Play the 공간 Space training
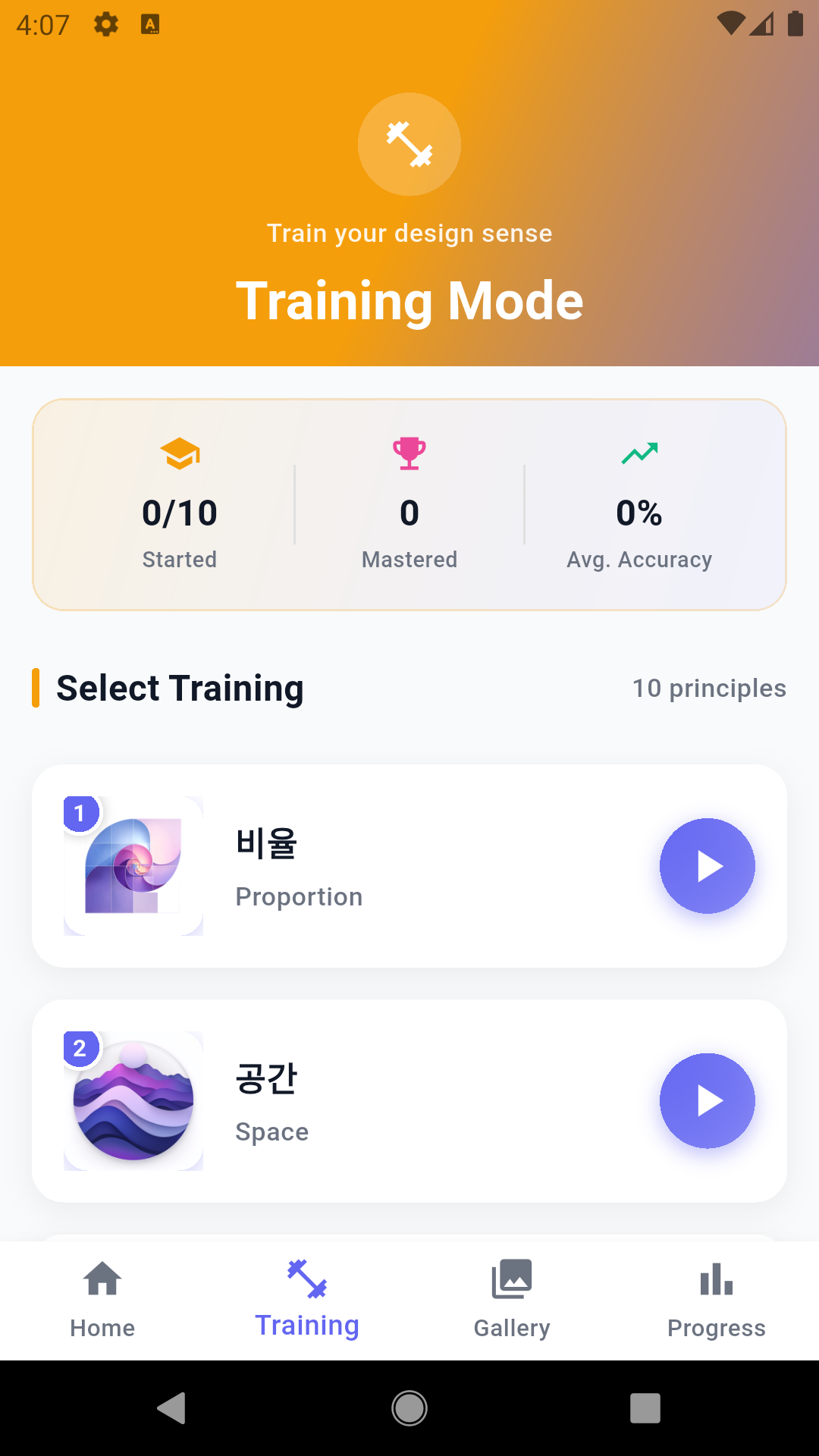This screenshot has width=819, height=1456. coord(707,1101)
